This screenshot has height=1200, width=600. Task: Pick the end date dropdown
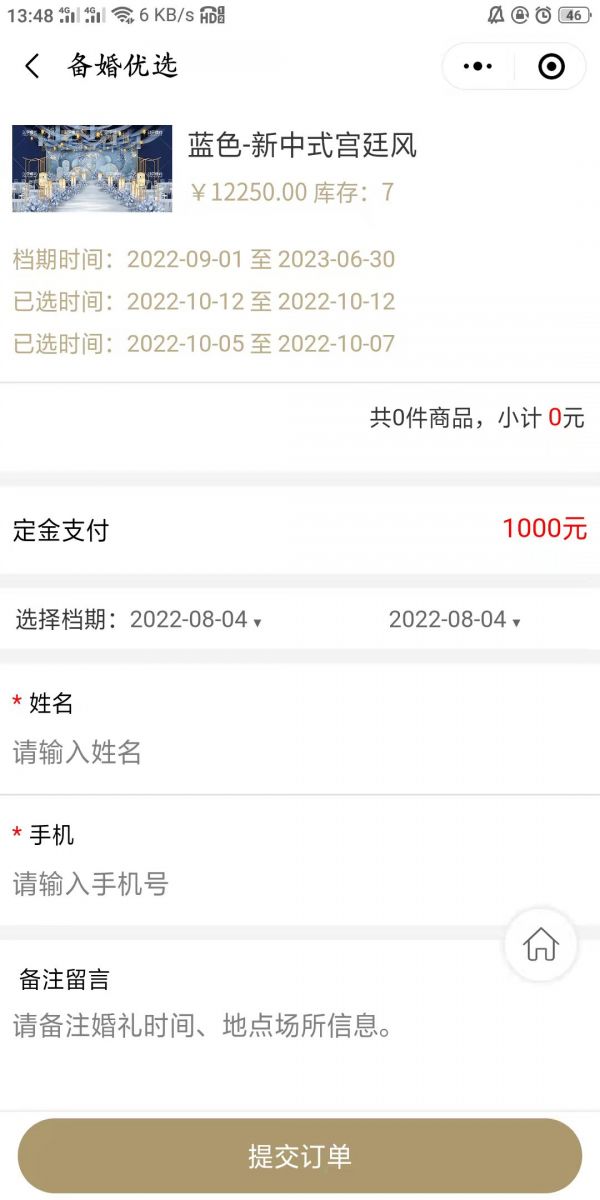point(454,620)
